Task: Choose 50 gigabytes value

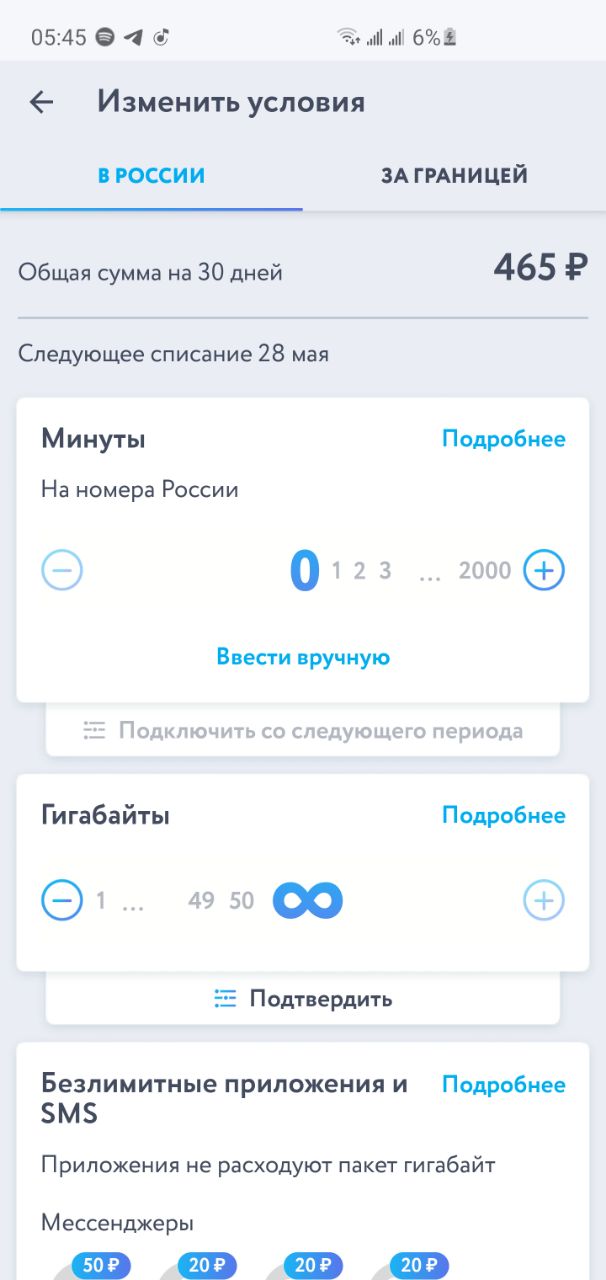Action: point(242,901)
